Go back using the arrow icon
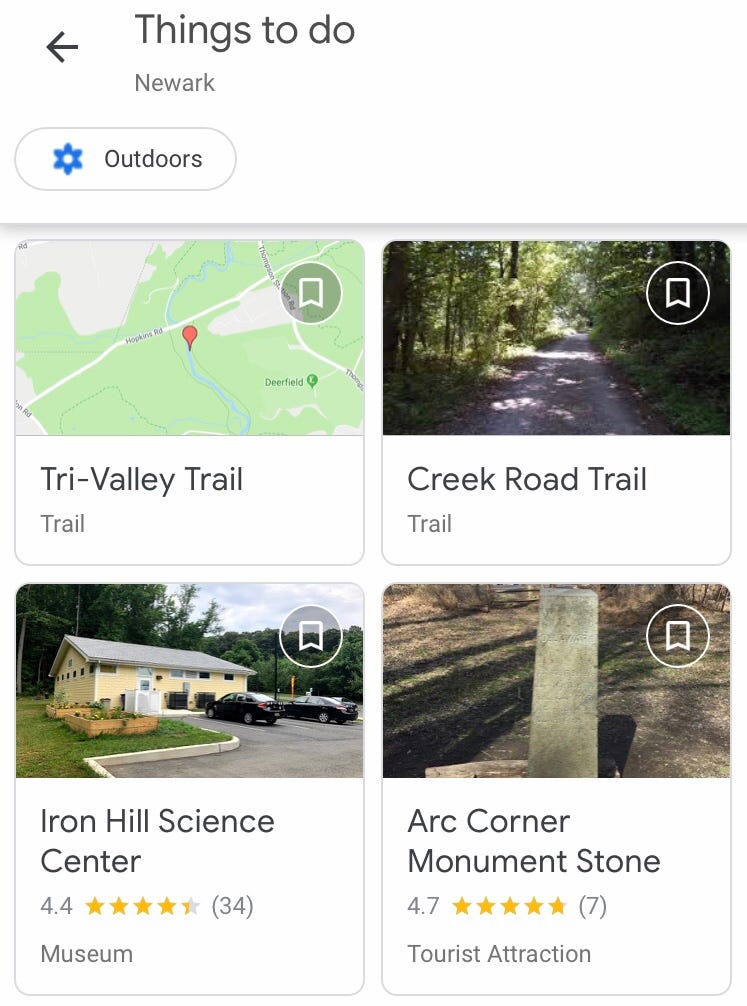The width and height of the screenshot is (747, 1006). click(62, 47)
